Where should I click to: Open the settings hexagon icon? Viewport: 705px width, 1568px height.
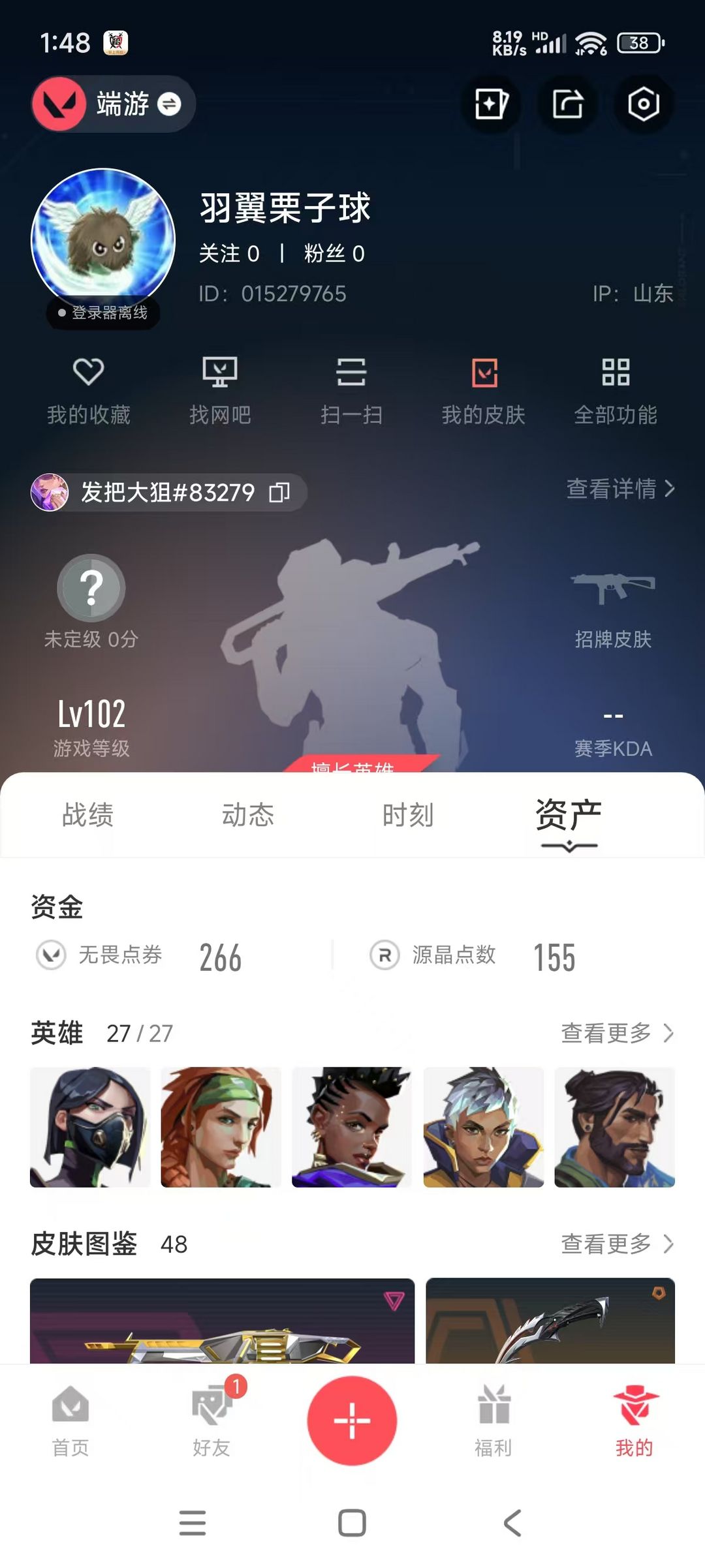point(644,104)
